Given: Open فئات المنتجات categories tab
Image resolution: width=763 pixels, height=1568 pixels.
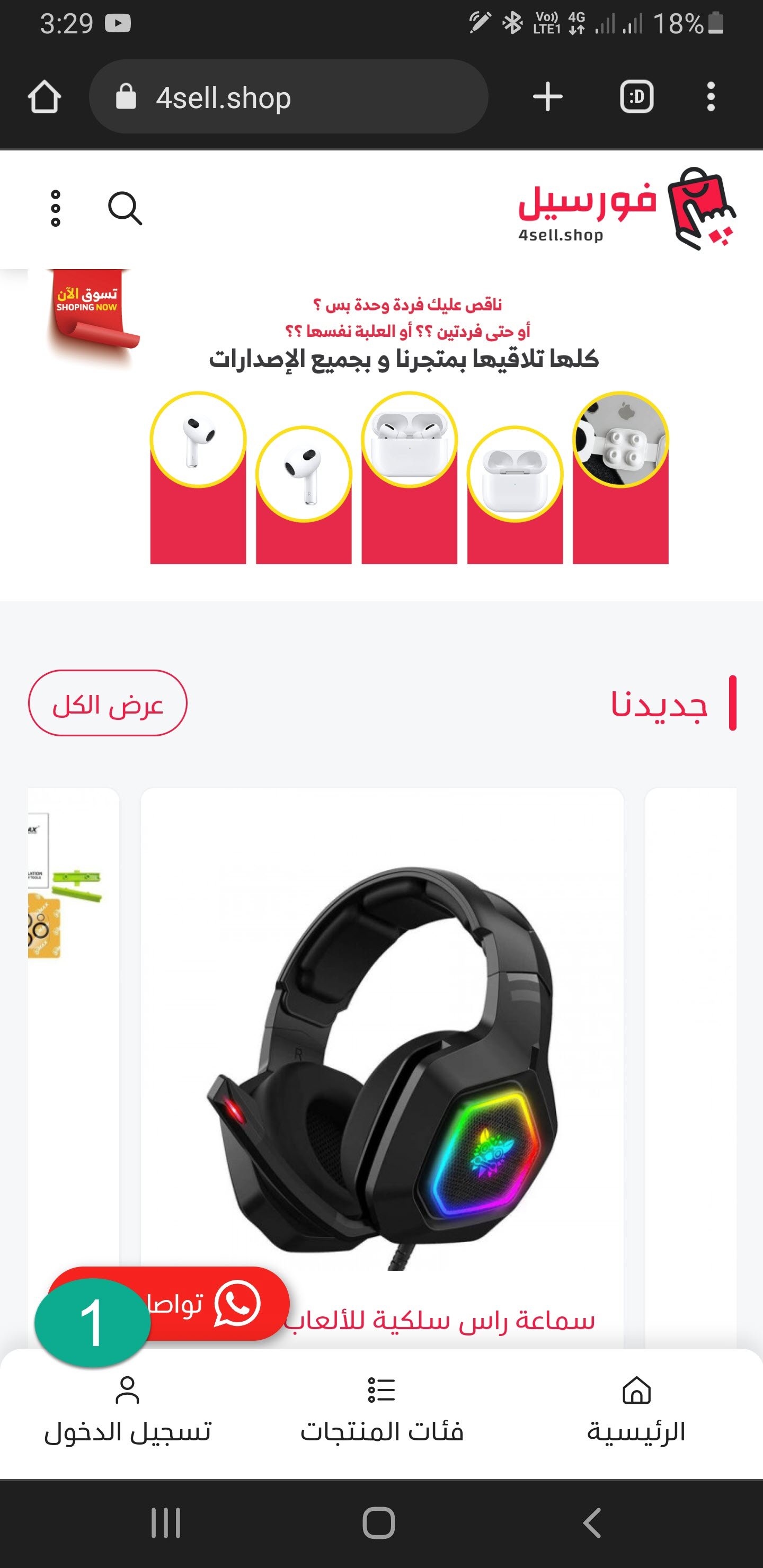Looking at the screenshot, I should coord(382,1412).
